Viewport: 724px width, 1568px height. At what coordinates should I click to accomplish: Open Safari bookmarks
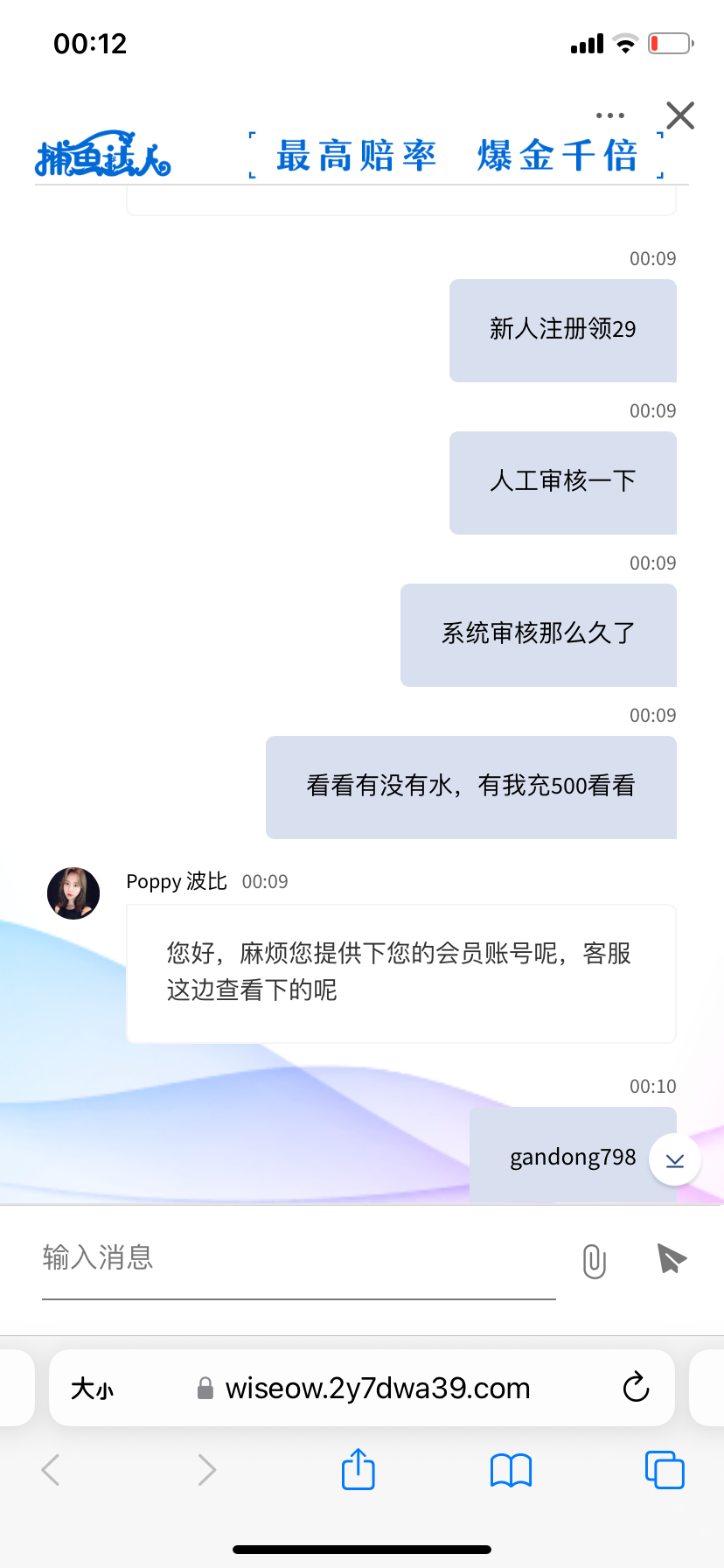(x=511, y=1470)
